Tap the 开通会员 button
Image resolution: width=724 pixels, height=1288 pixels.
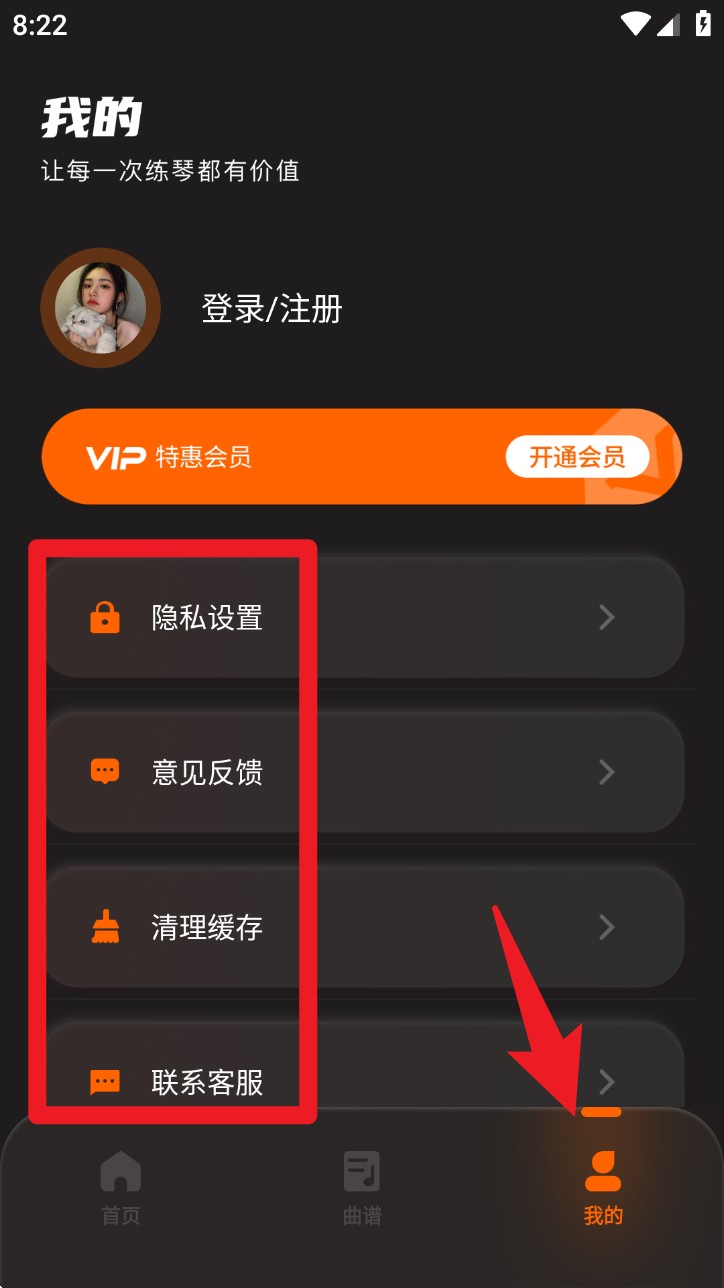coord(577,457)
